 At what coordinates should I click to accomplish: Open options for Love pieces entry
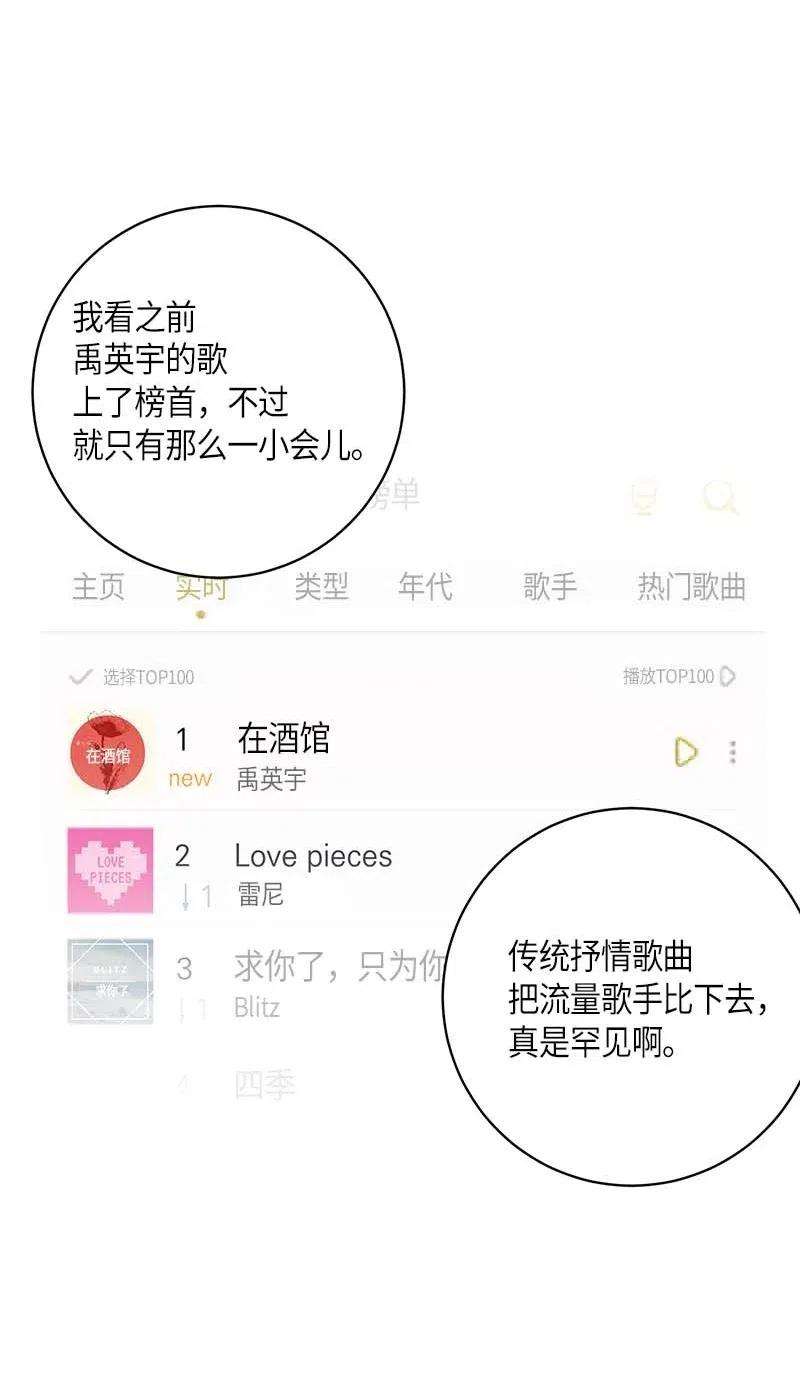click(733, 868)
